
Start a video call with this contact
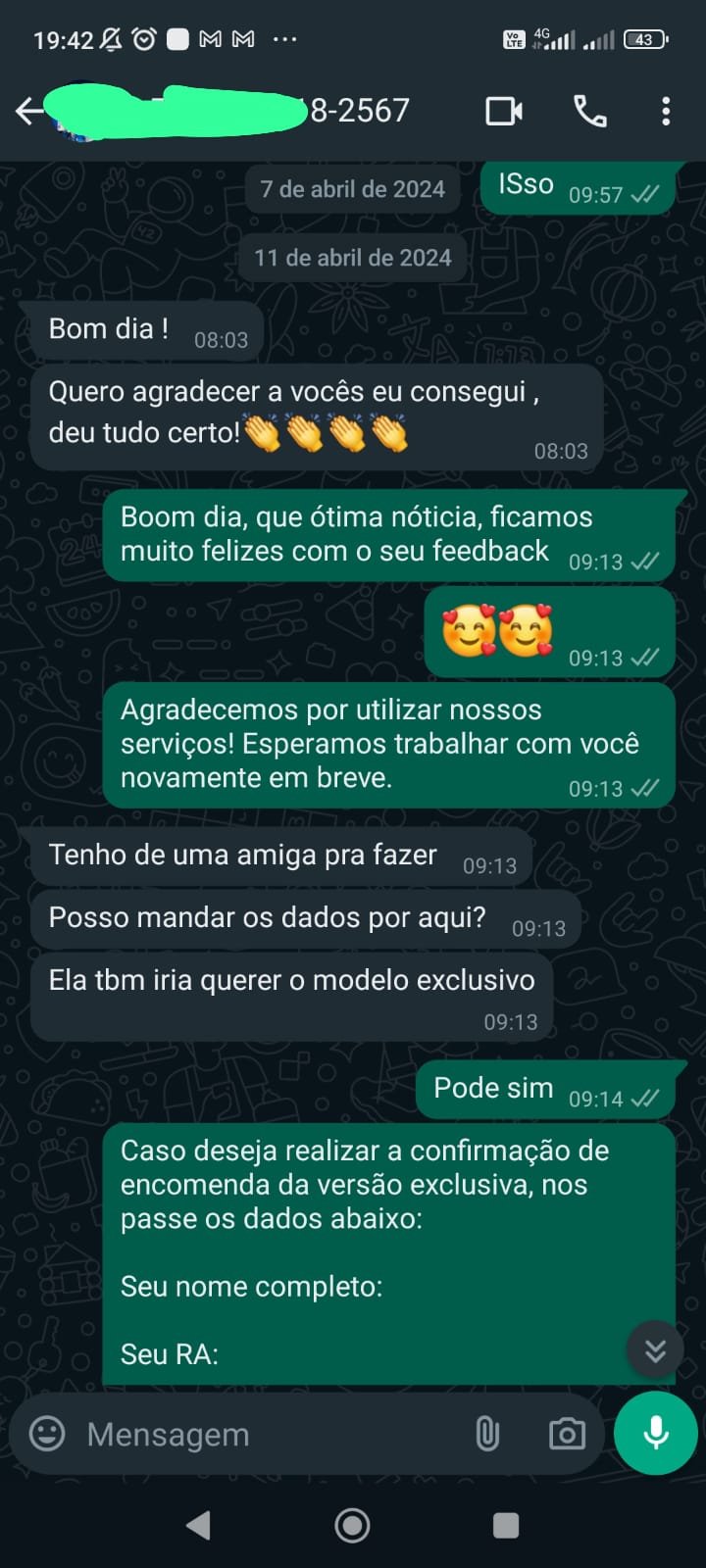click(x=504, y=112)
